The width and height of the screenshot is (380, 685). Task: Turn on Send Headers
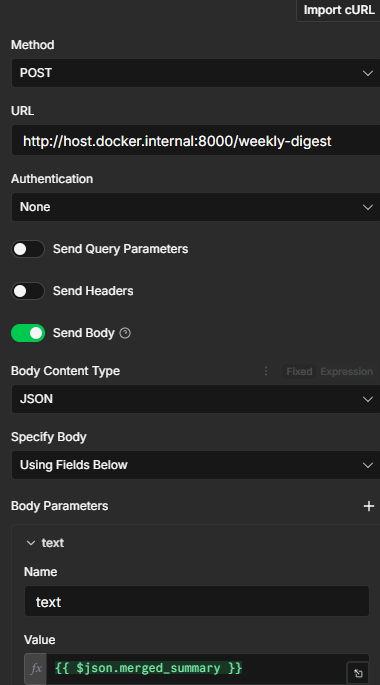(28, 291)
